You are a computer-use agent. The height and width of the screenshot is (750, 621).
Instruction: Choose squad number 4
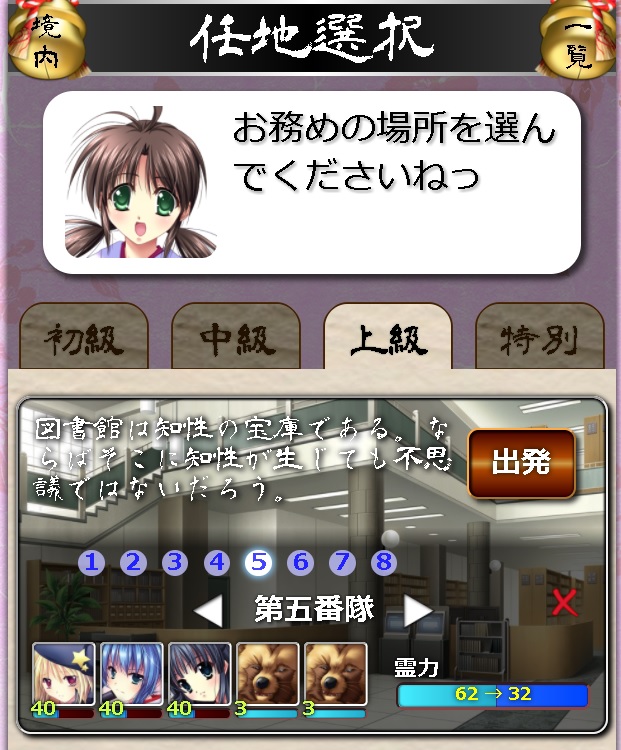[217, 563]
